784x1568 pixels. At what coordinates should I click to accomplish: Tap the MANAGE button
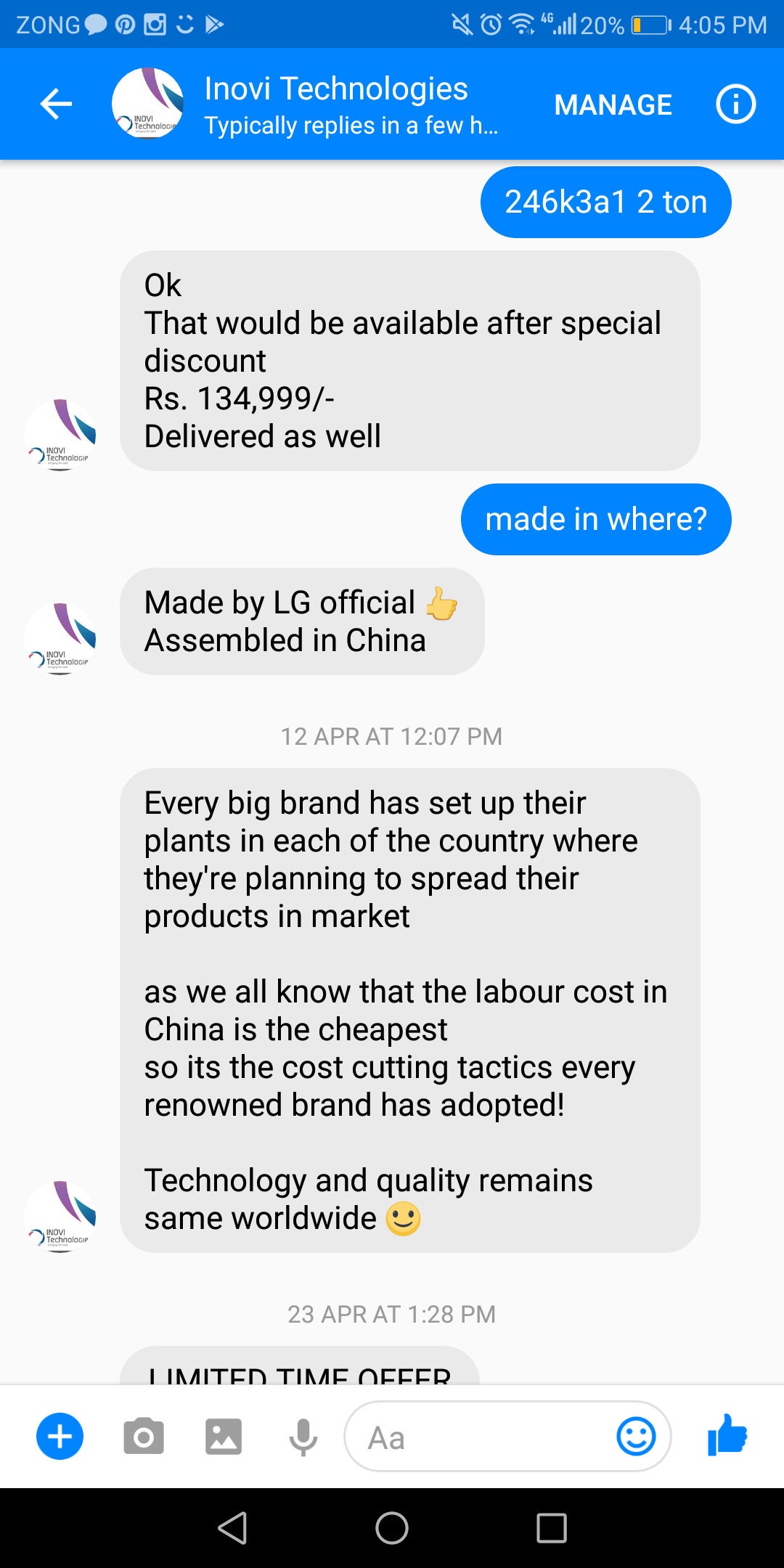[613, 105]
